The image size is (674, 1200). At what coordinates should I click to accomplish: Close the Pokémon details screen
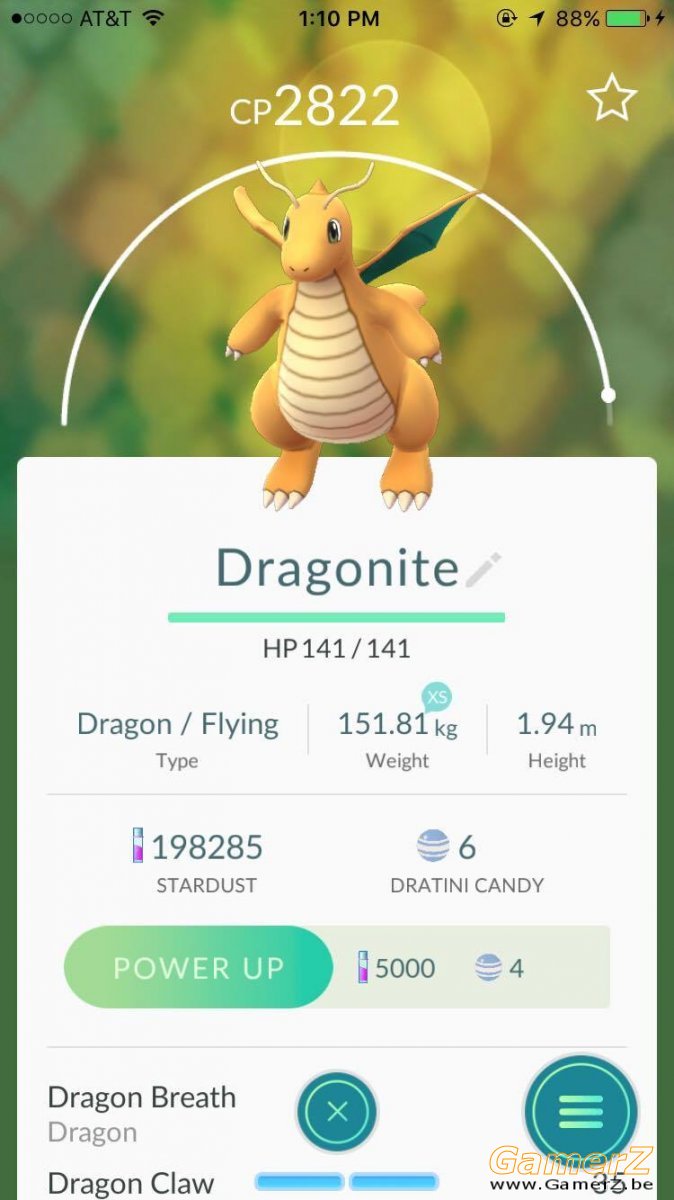337,1111
